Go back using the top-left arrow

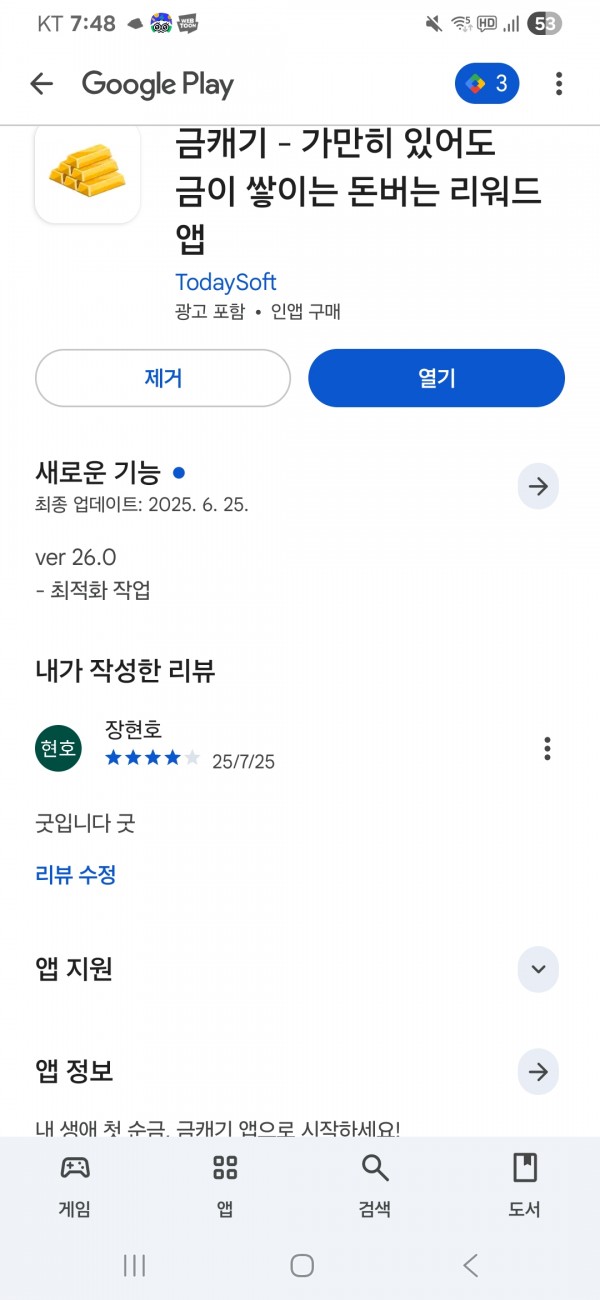(41, 84)
